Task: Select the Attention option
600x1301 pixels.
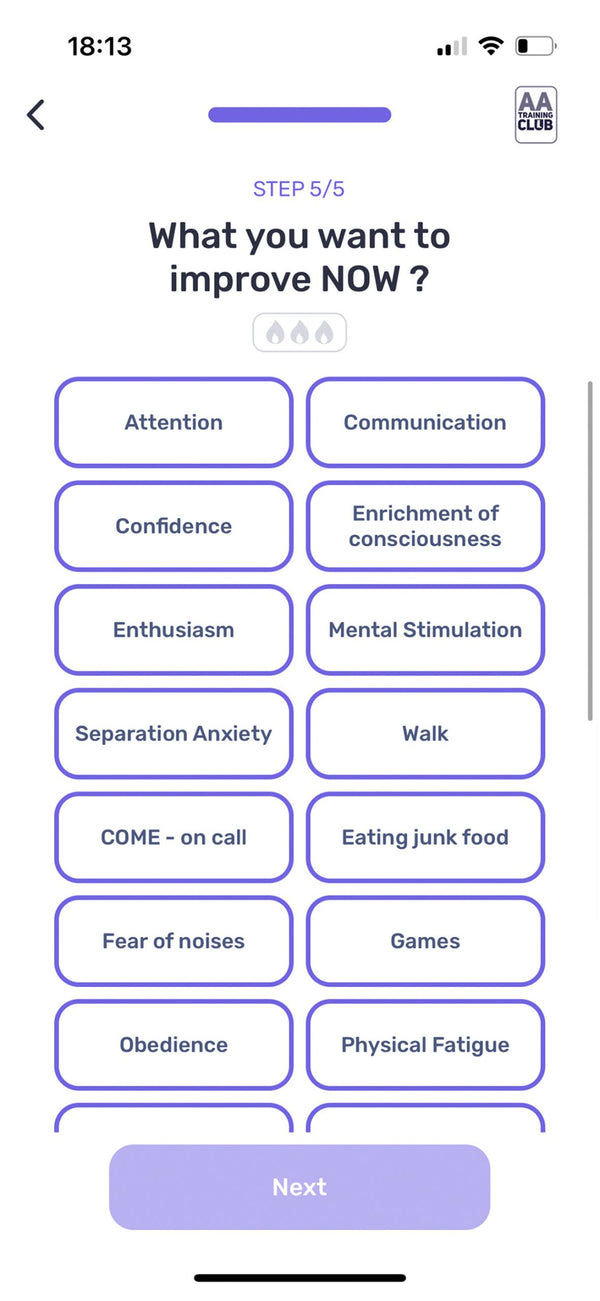Action: (174, 422)
